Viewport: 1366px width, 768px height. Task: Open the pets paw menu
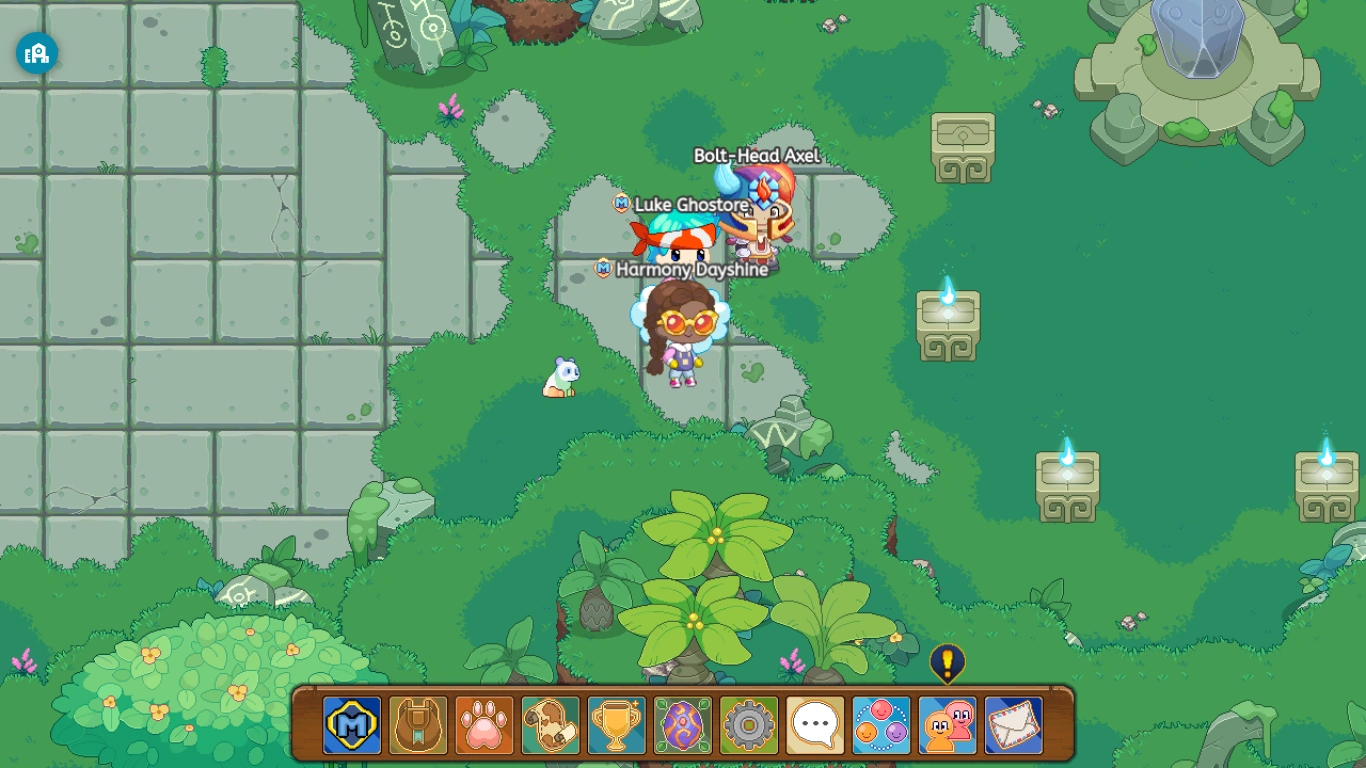[x=484, y=725]
